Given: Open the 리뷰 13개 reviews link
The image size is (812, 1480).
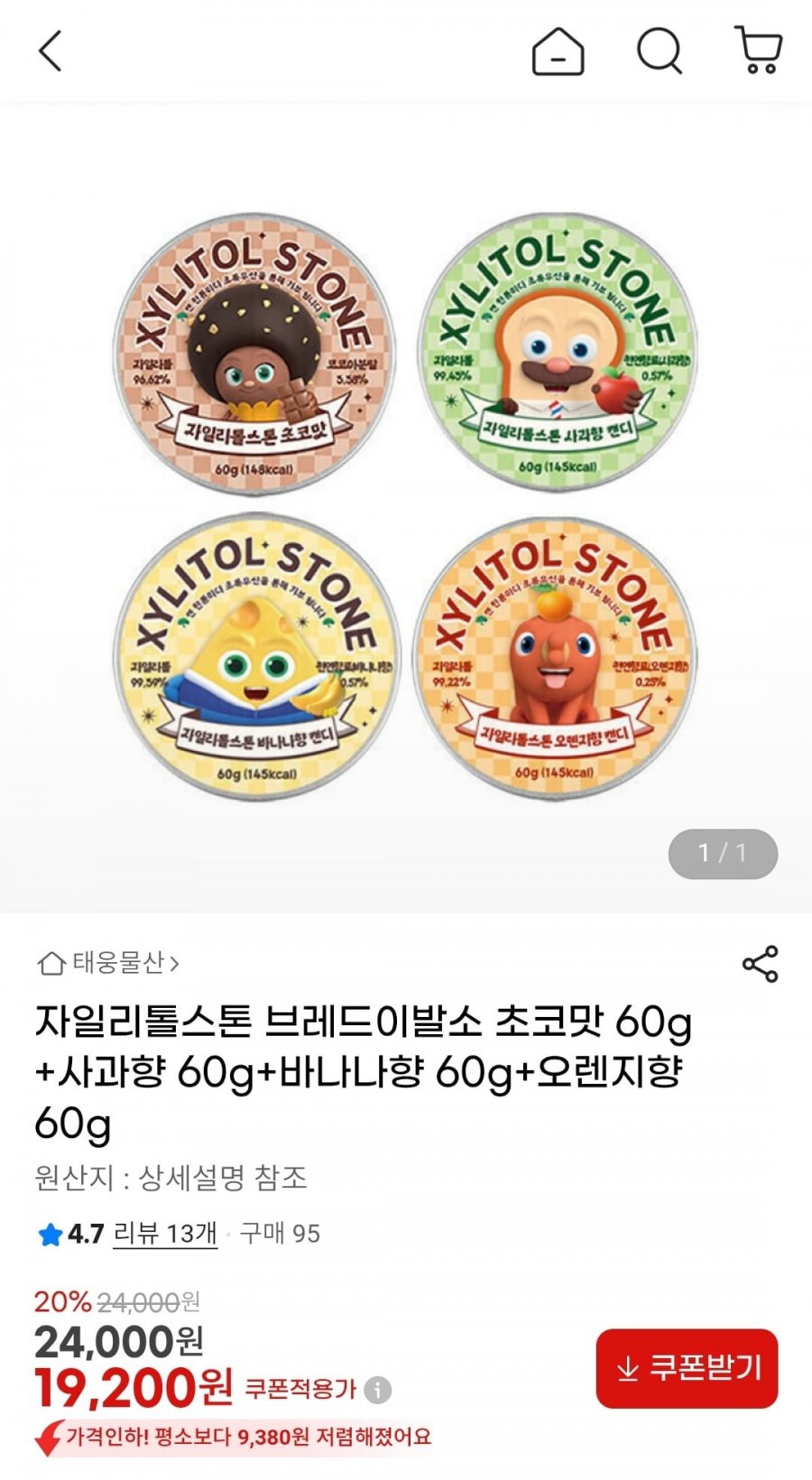Looking at the screenshot, I should 165,1234.
